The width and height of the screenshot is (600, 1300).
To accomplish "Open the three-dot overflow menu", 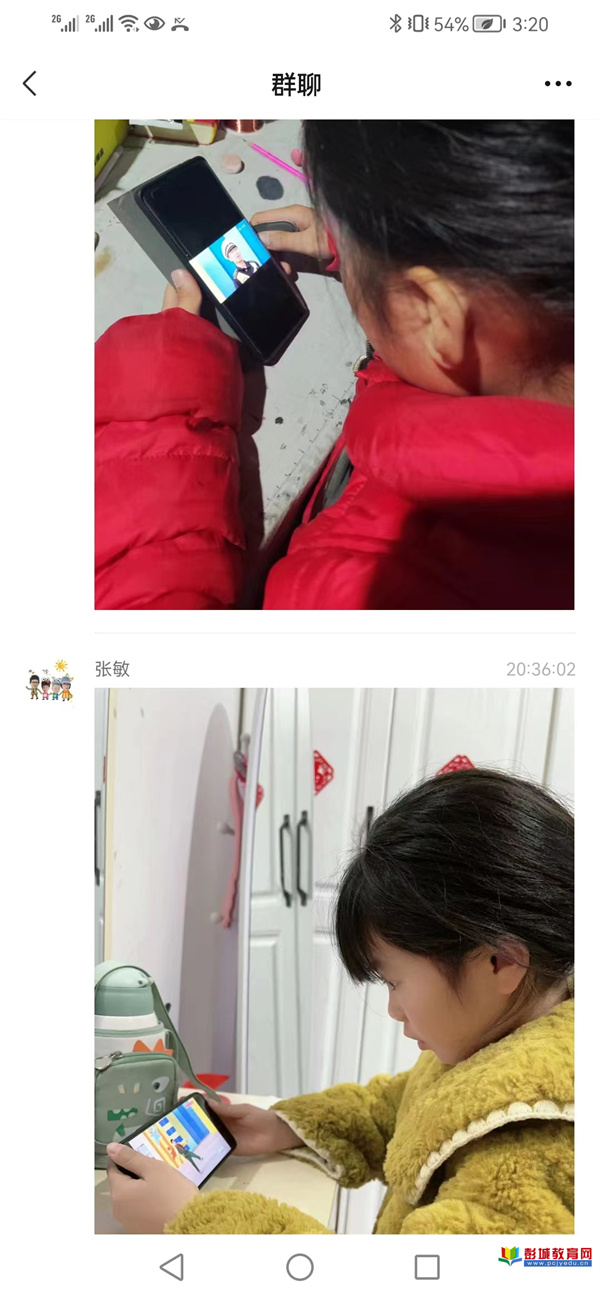I will [558, 84].
